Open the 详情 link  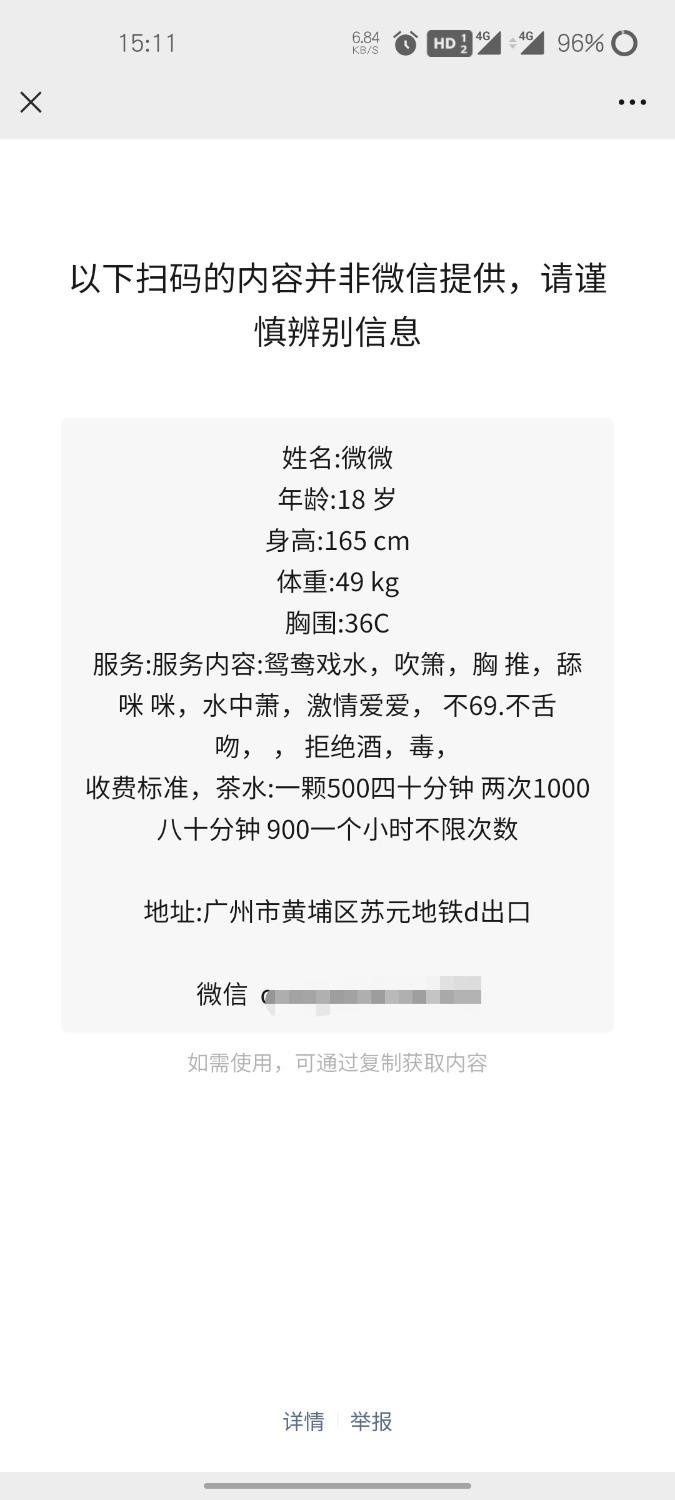(x=304, y=1421)
